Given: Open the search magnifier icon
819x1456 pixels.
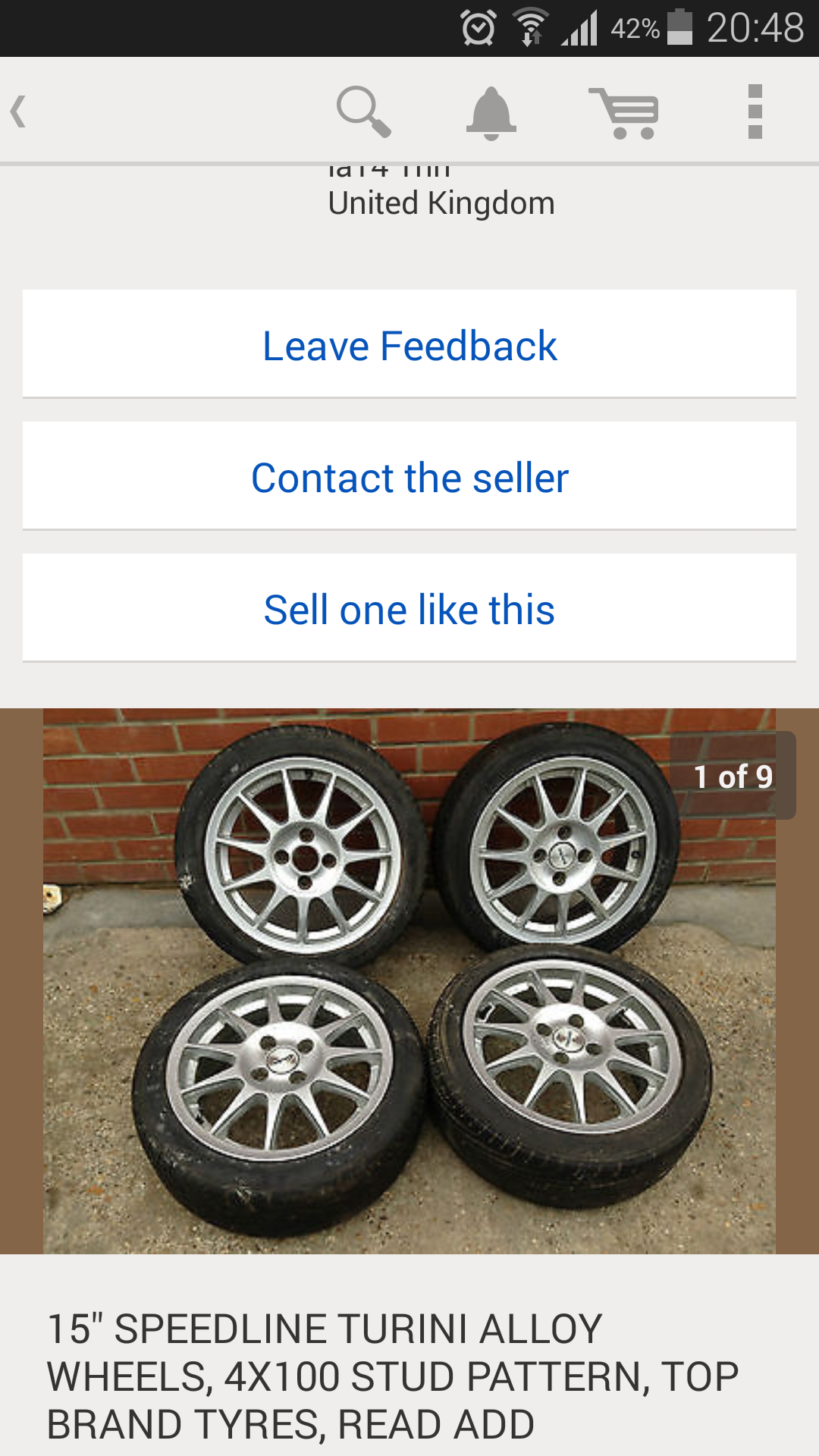Looking at the screenshot, I should [x=364, y=111].
